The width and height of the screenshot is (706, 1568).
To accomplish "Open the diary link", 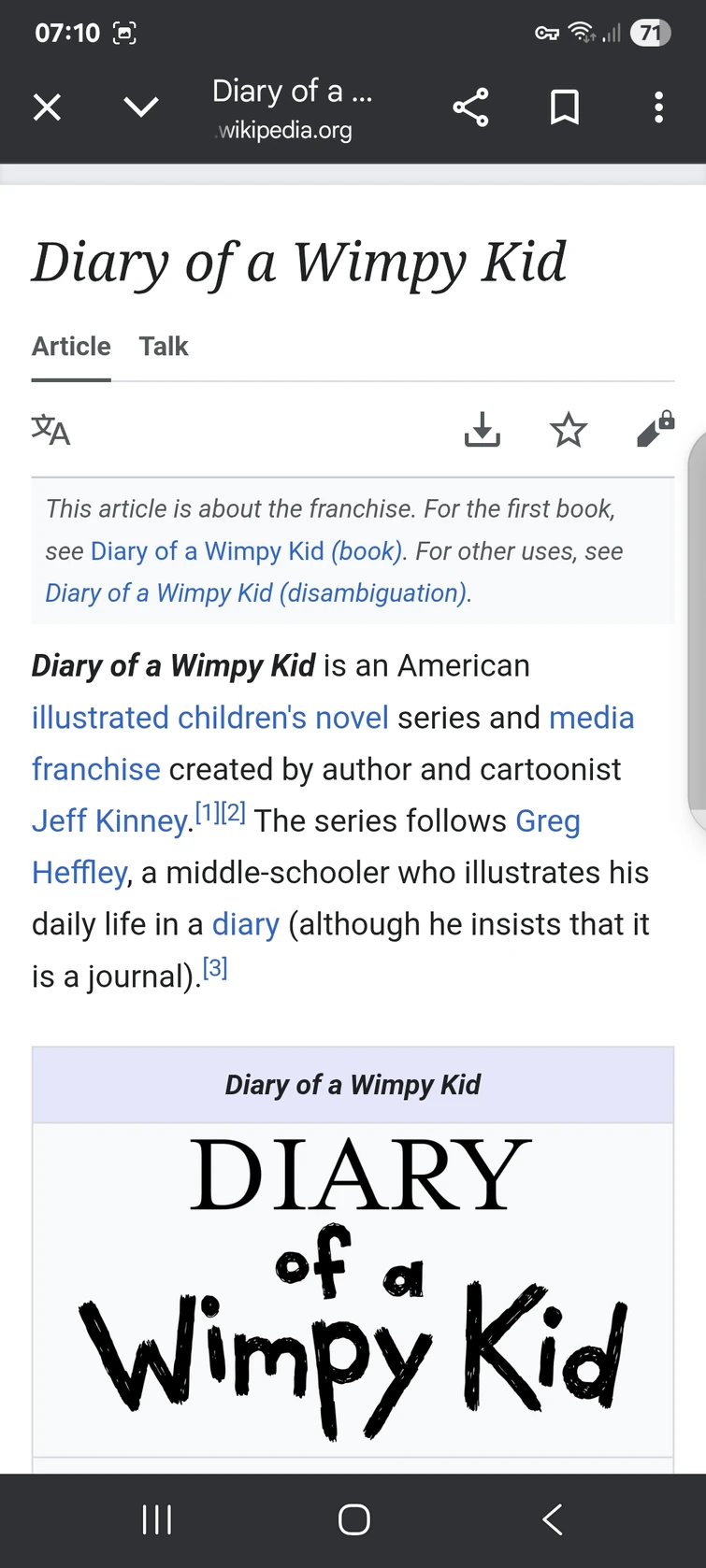I will click(245, 925).
